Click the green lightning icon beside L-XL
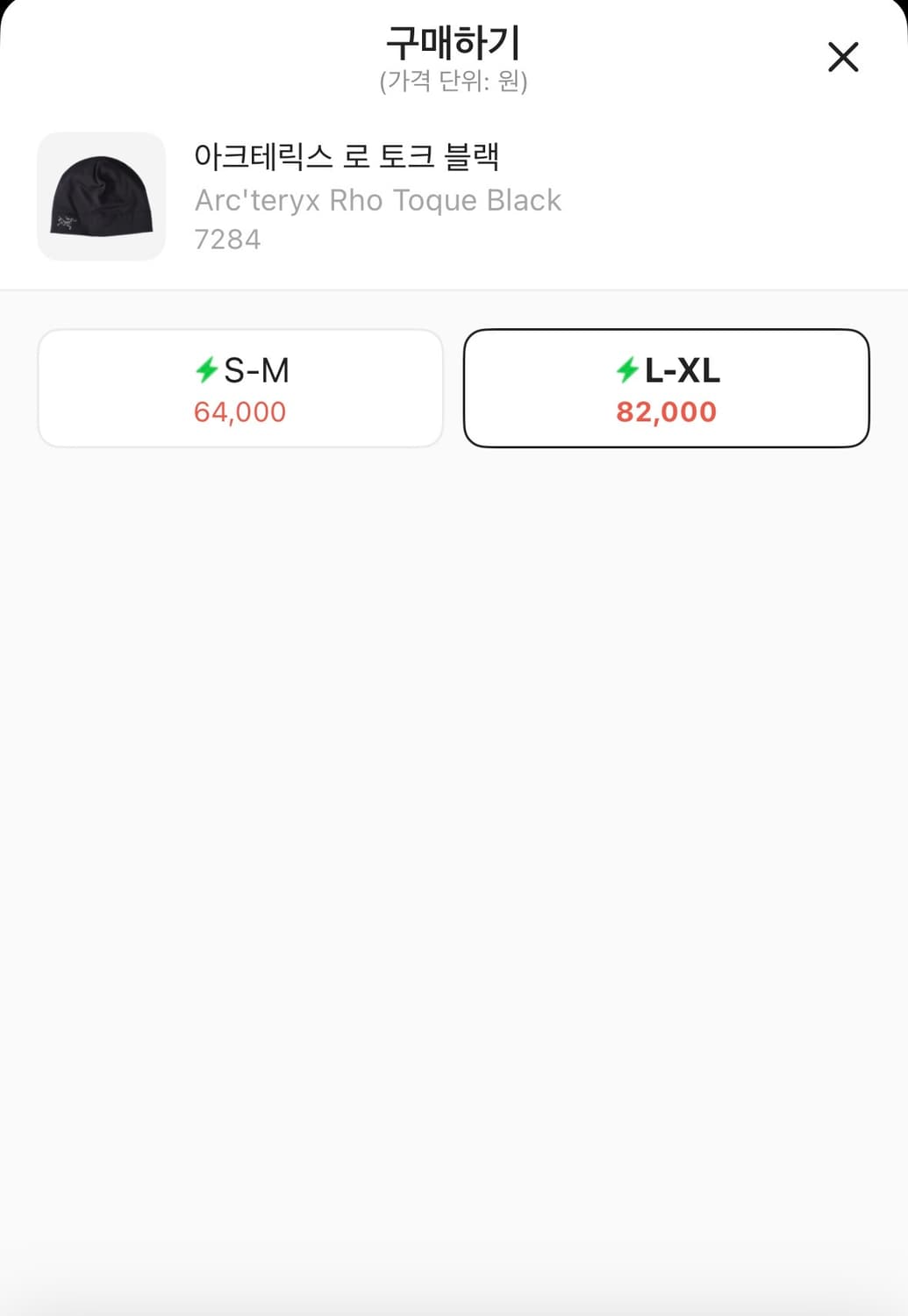The width and height of the screenshot is (908, 1316). coord(626,370)
